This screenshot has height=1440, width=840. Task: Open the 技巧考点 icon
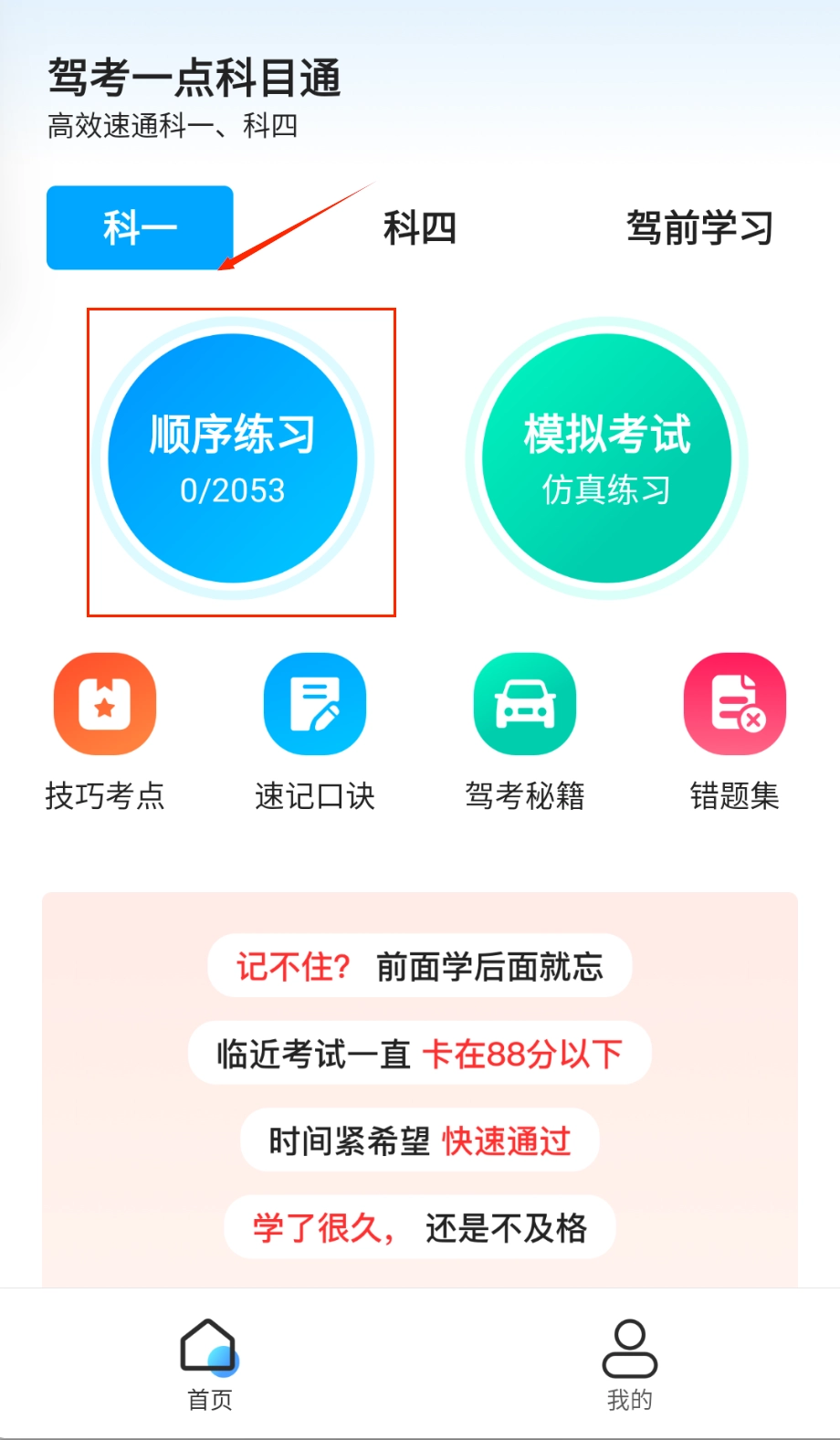[x=104, y=705]
